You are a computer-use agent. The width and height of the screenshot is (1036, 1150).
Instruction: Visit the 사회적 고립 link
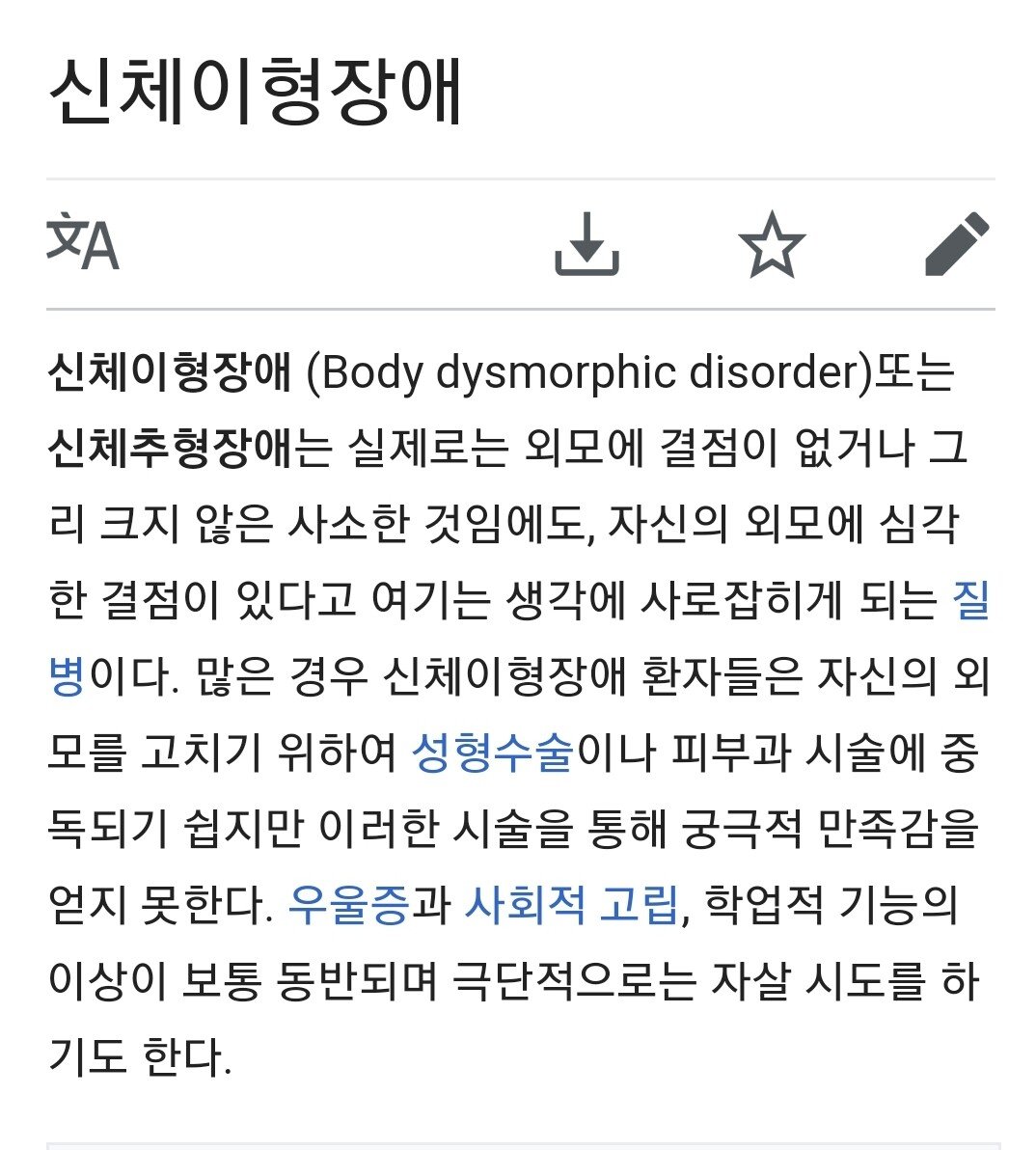(x=571, y=906)
